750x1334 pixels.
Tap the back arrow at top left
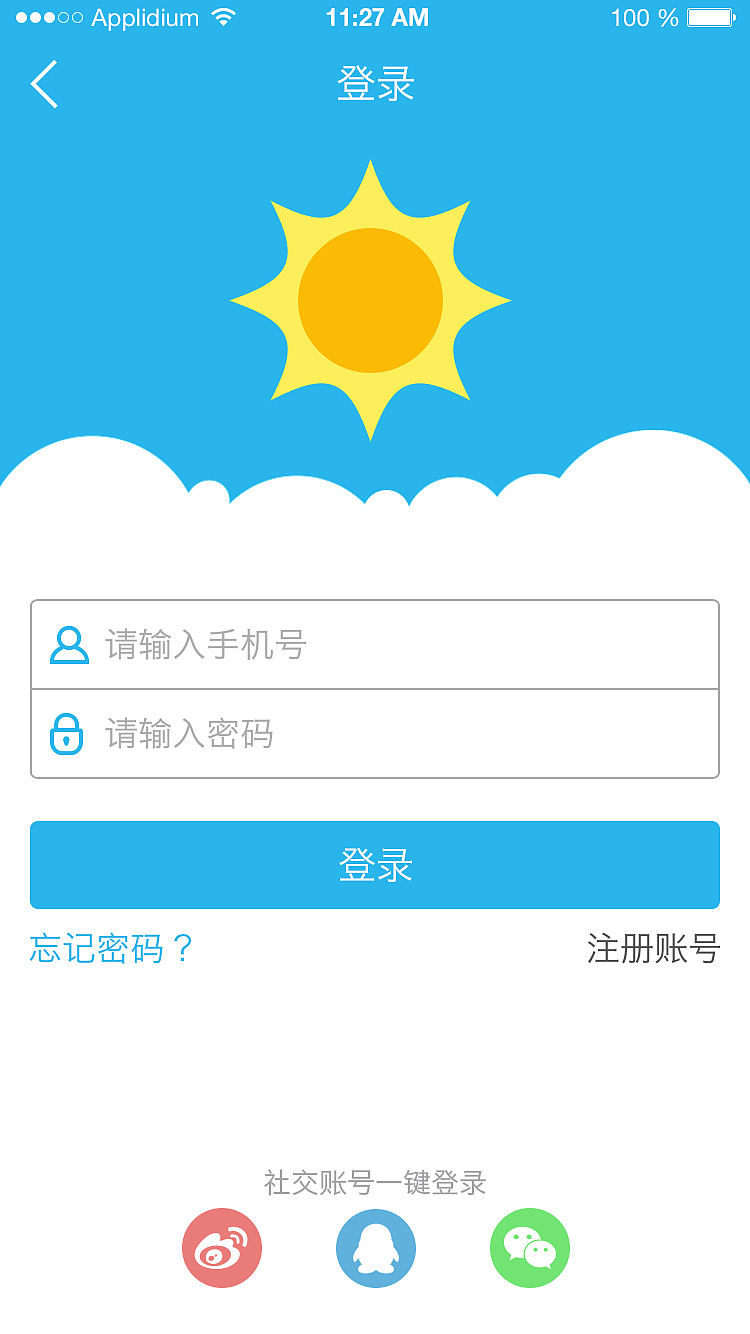click(x=44, y=84)
